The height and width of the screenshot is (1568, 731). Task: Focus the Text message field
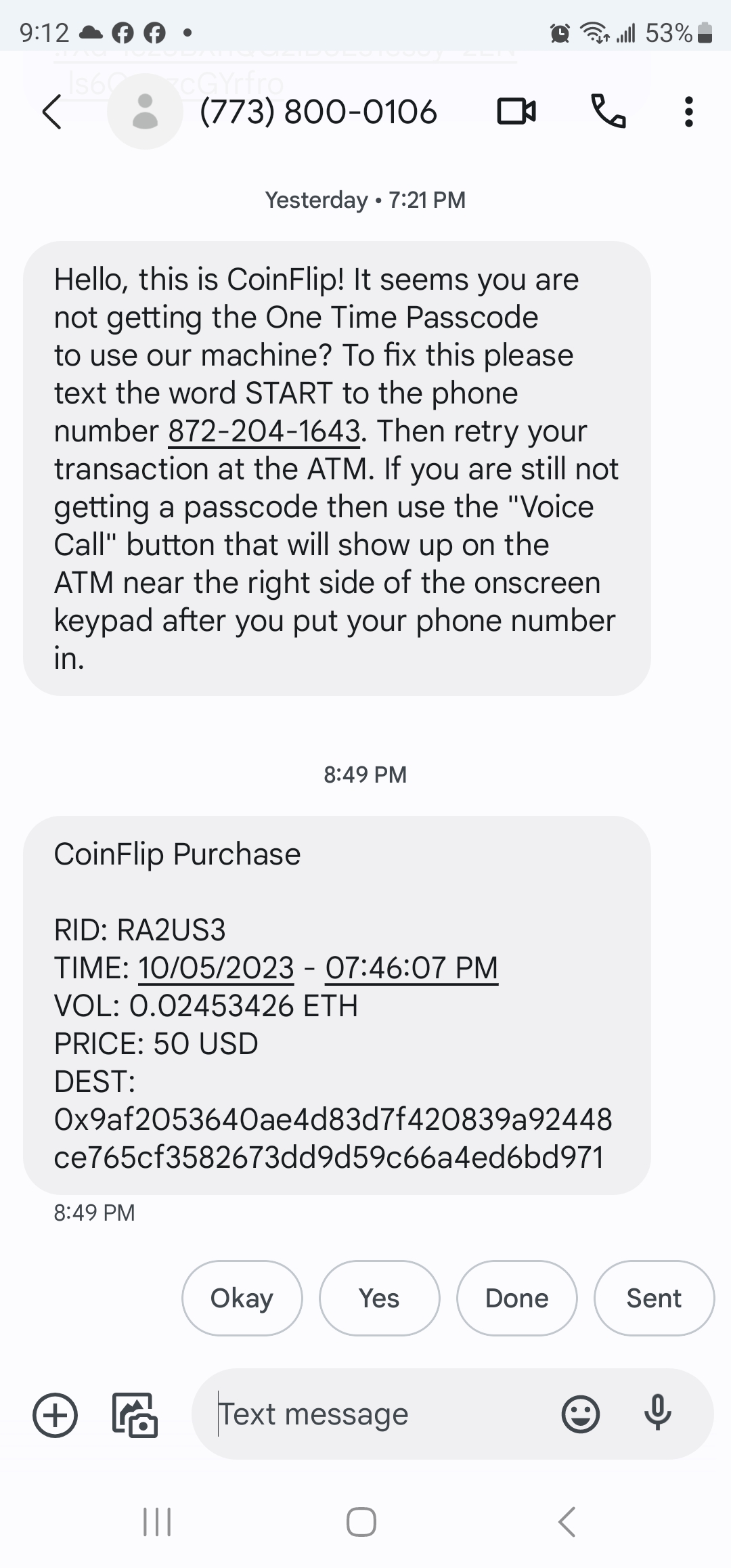pos(379,1414)
